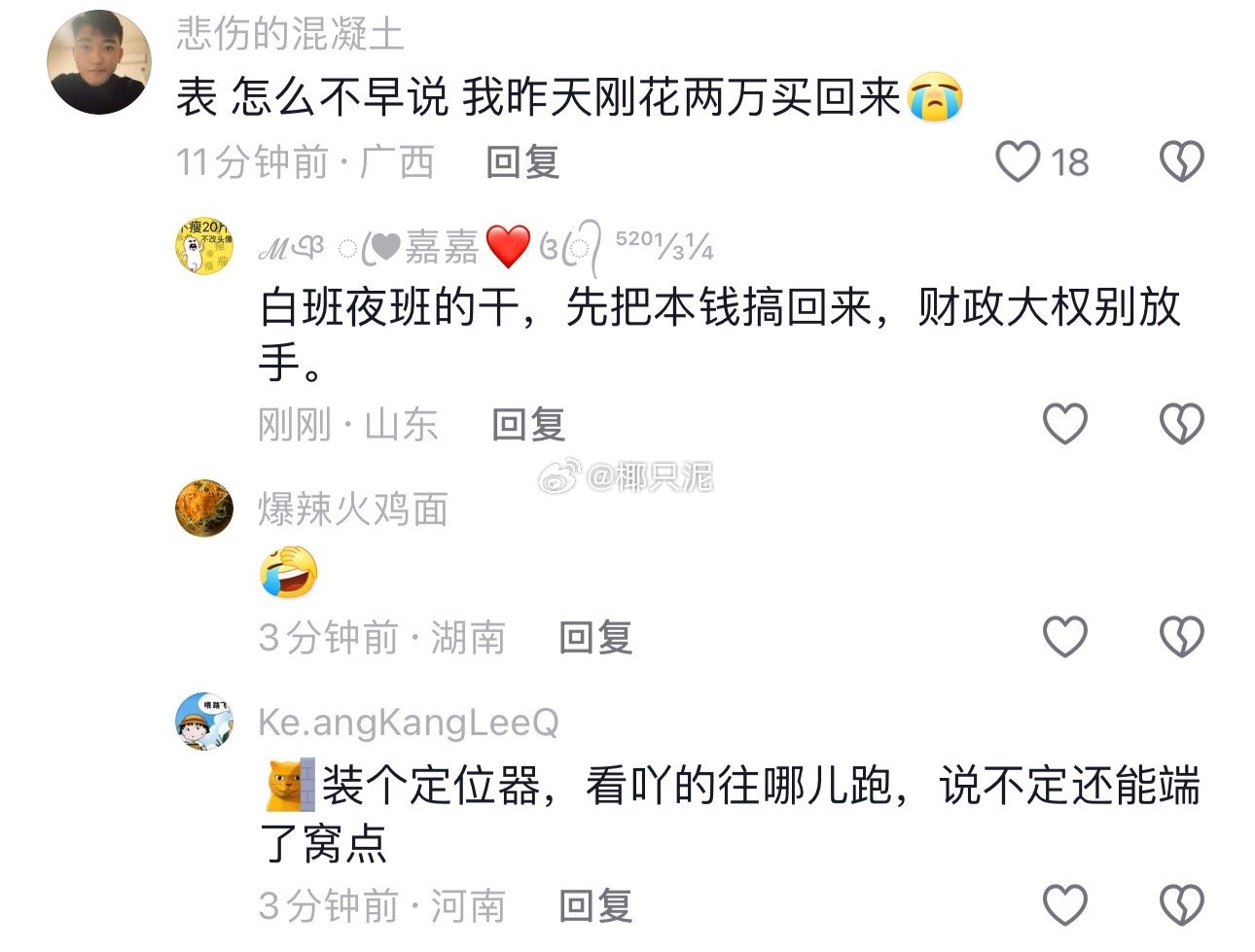Open 悲伤的混凝土's profile avatar
The height and width of the screenshot is (952, 1255).
coord(99,63)
